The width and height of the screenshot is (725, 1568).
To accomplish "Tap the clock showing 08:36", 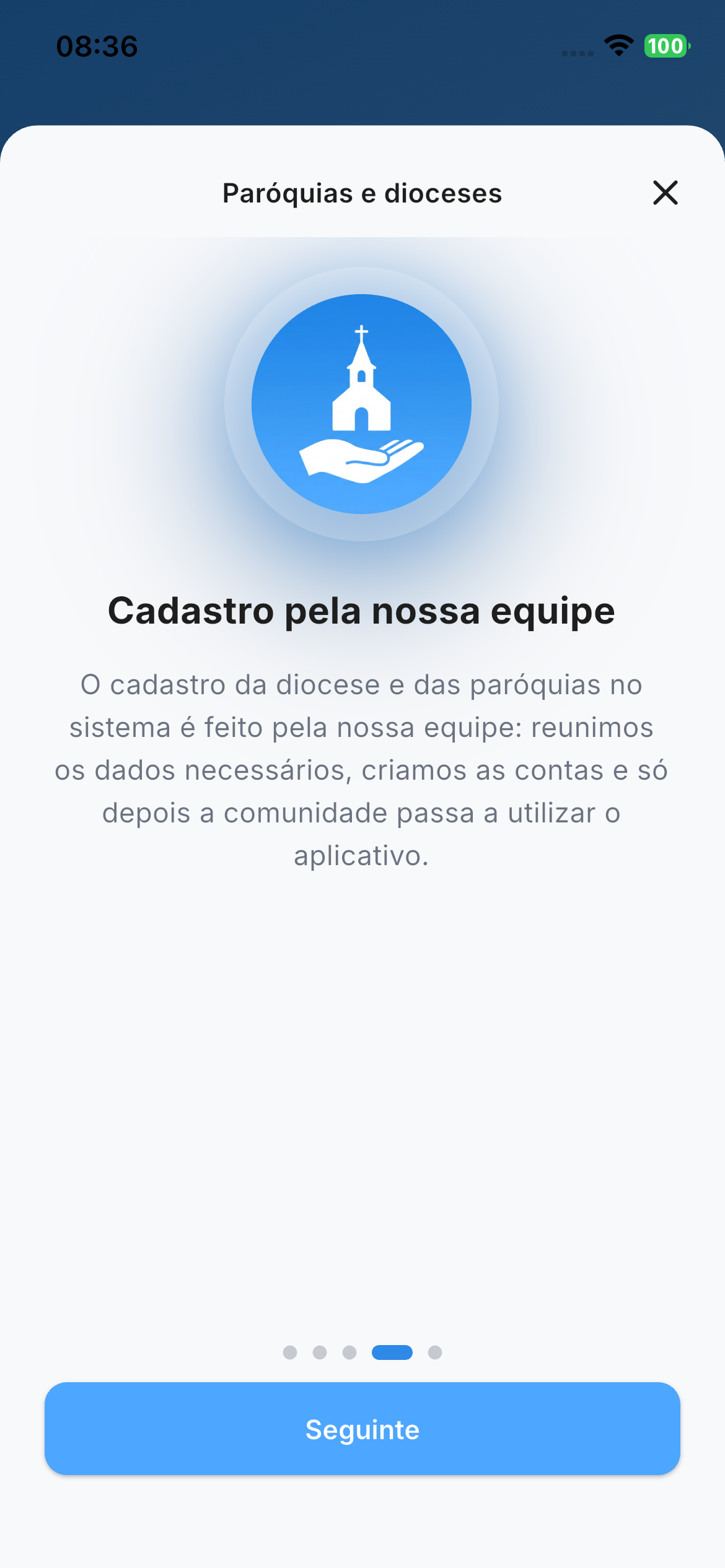I will (x=96, y=46).
